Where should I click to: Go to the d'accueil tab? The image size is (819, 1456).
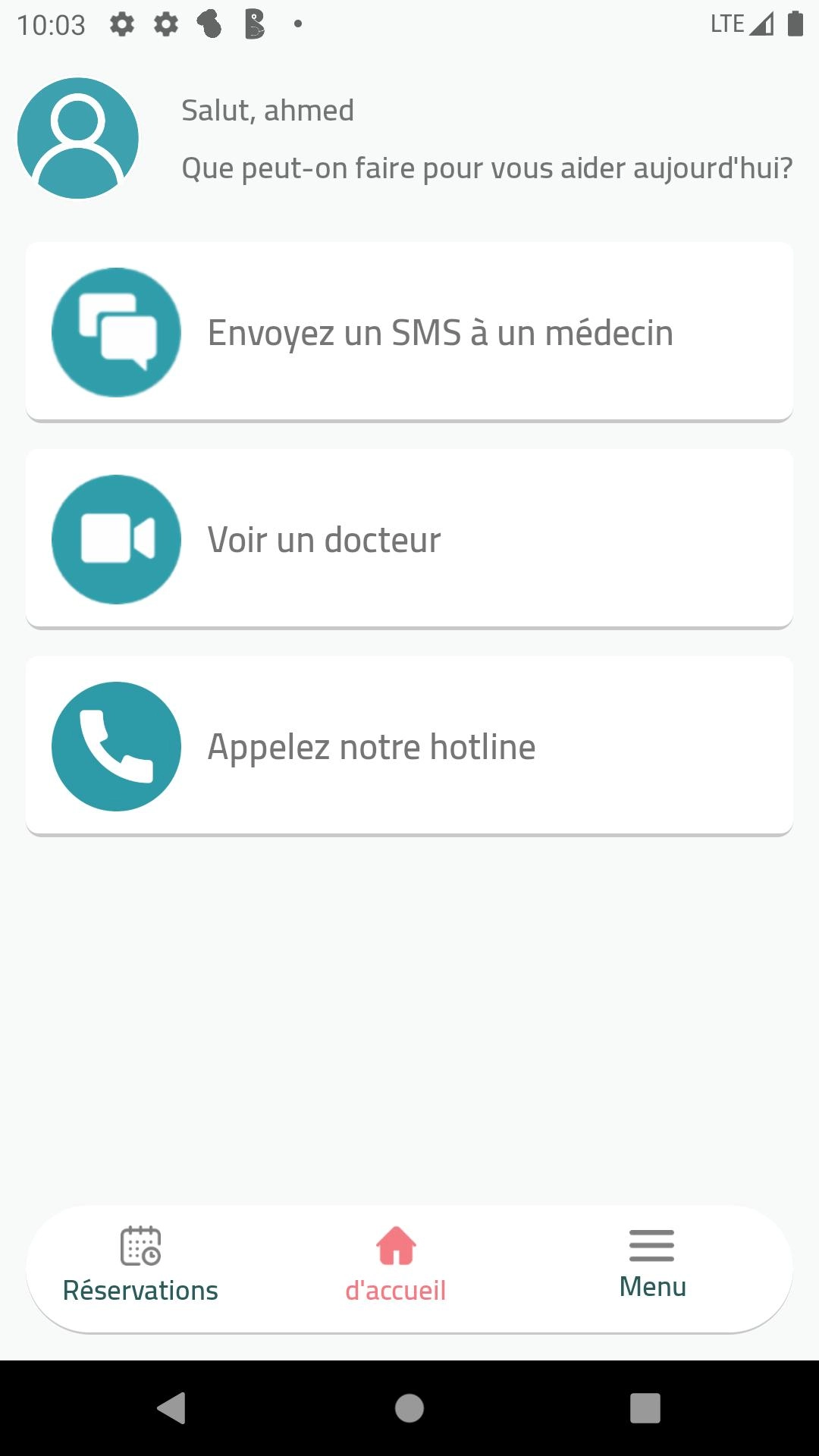tap(396, 1266)
